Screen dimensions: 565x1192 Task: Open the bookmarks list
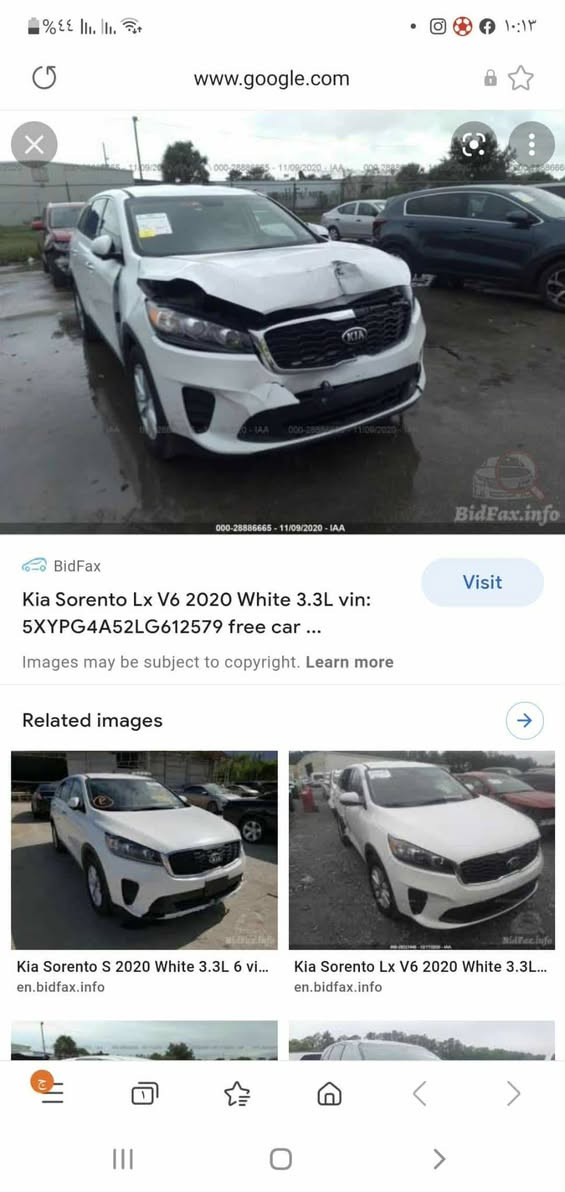(237, 1094)
